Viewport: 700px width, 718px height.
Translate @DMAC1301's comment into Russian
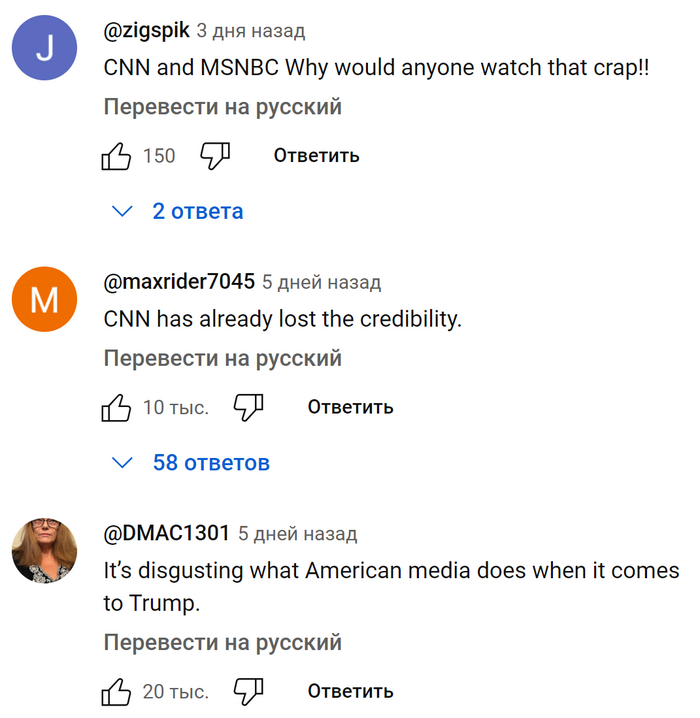click(222, 642)
